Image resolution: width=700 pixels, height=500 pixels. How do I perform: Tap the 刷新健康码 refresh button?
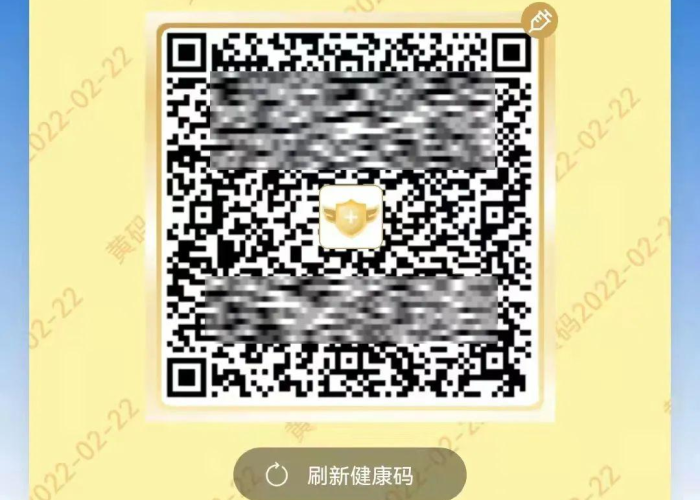tap(349, 474)
